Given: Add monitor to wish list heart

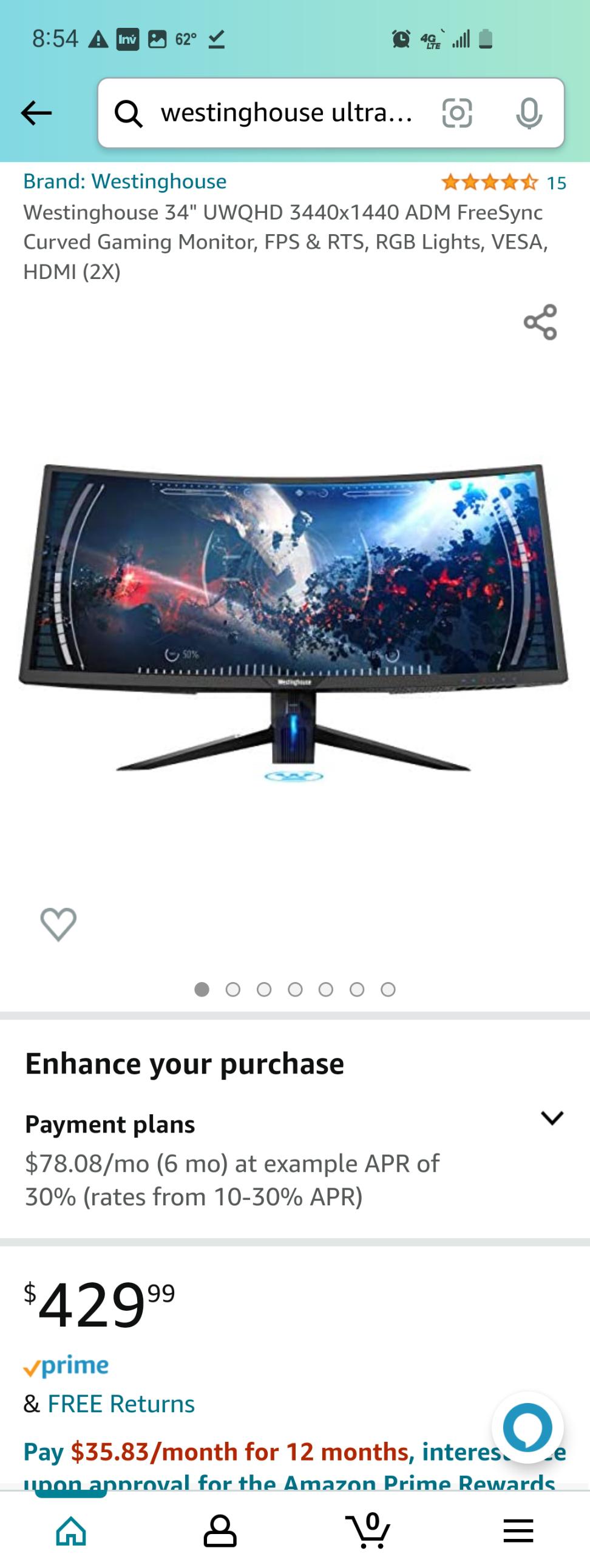Looking at the screenshot, I should point(58,924).
